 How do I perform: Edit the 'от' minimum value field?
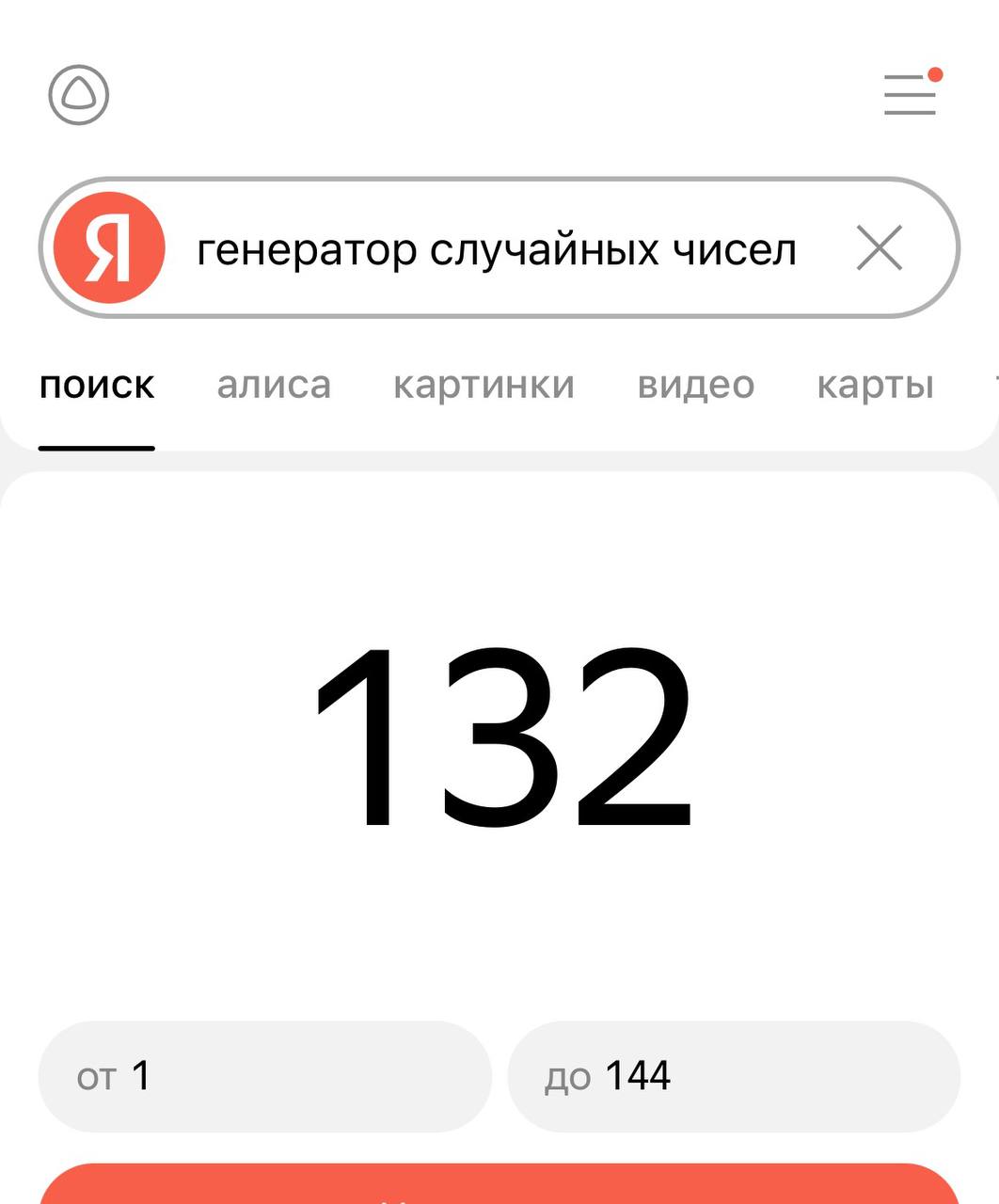[x=264, y=1076]
